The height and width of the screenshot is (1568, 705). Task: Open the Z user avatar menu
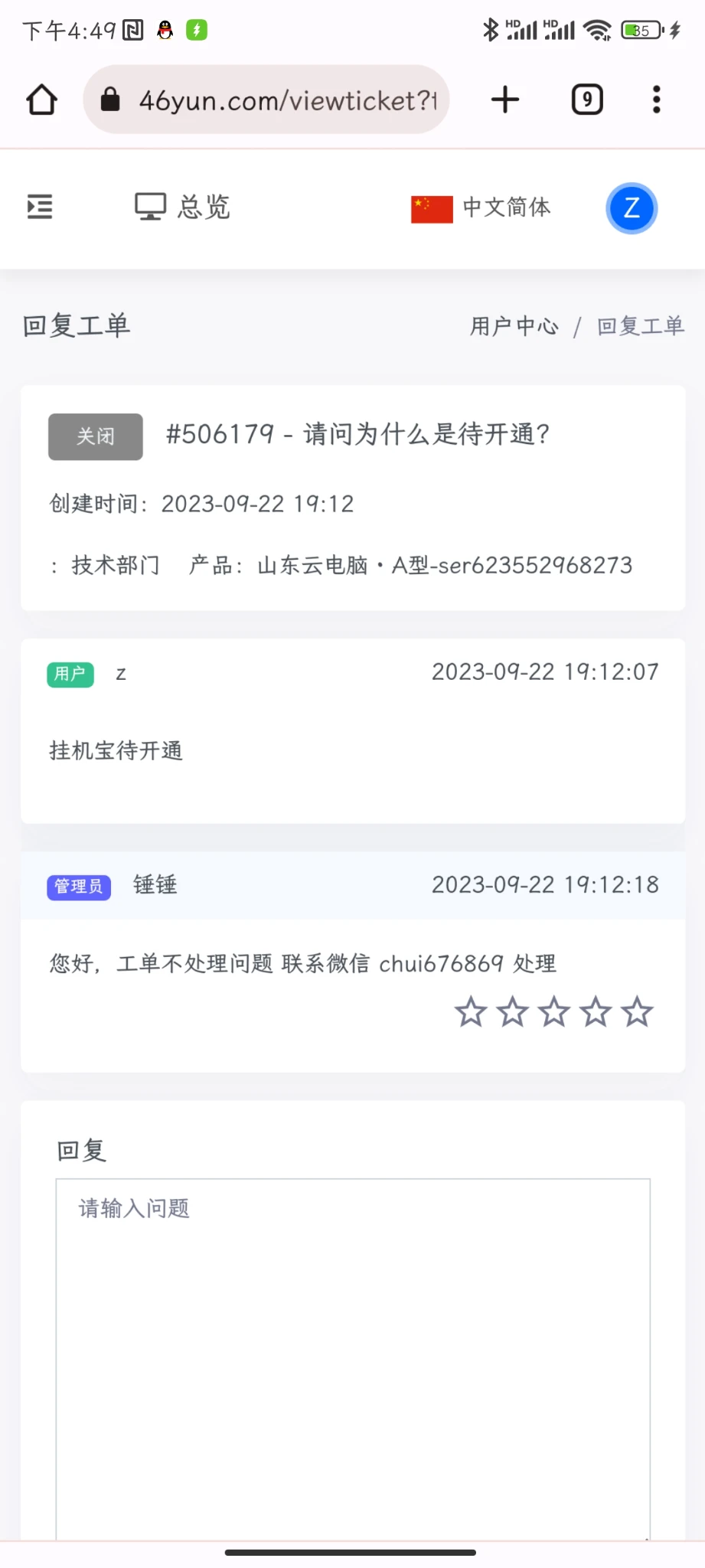click(x=632, y=208)
